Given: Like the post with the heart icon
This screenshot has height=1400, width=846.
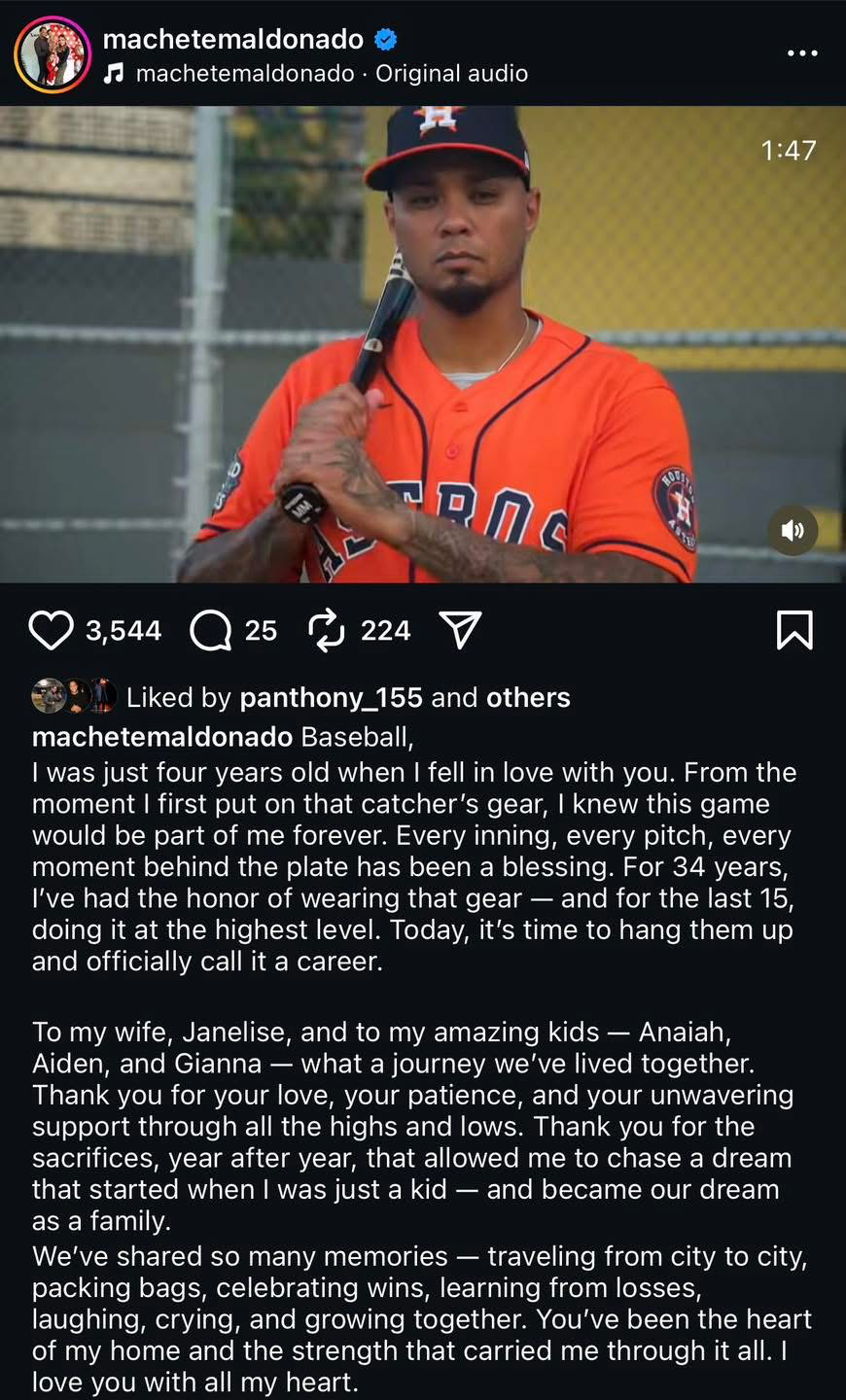Looking at the screenshot, I should 51,630.
